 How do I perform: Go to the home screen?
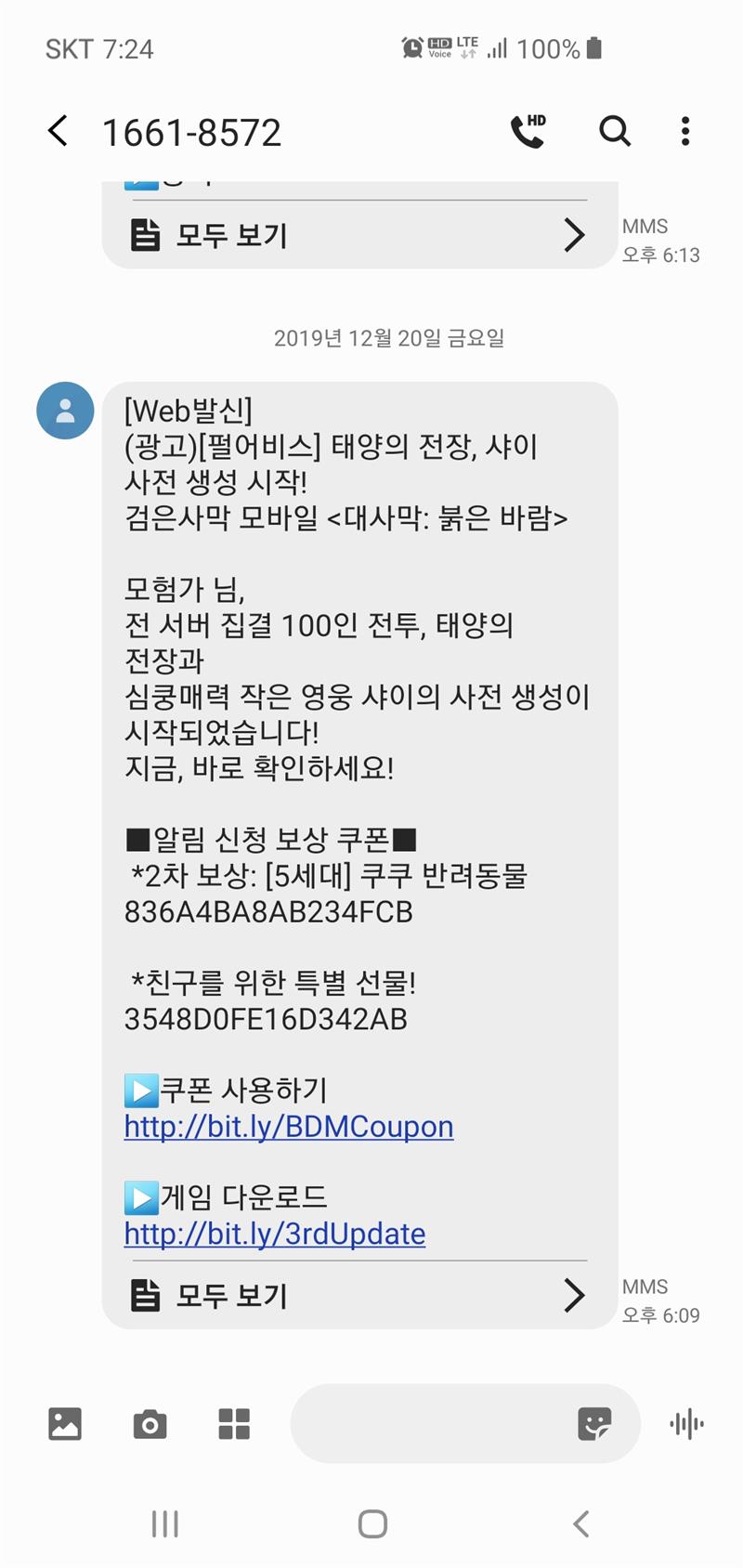coord(372,1523)
